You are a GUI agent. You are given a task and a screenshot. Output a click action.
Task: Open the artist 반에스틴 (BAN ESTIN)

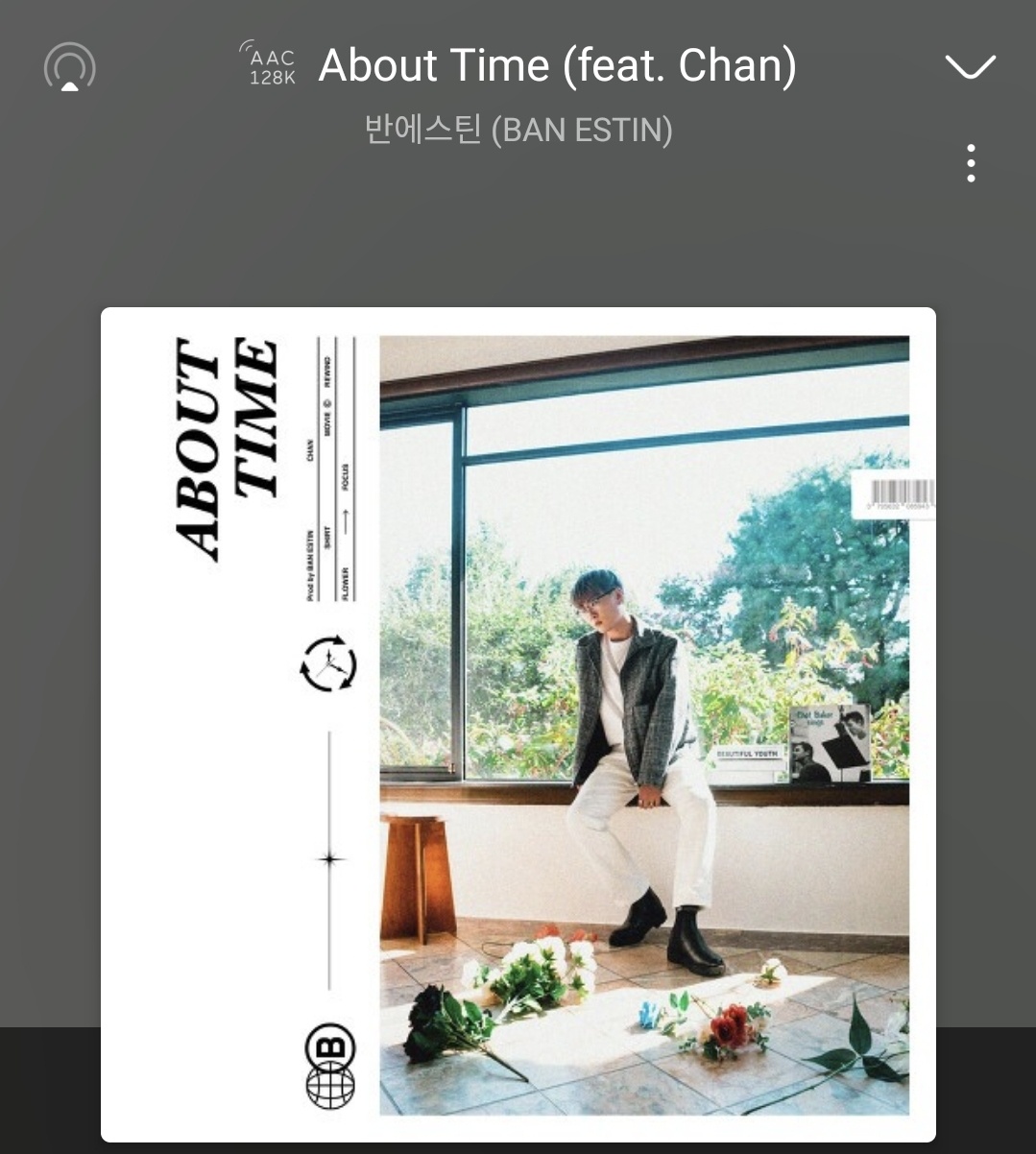click(518, 130)
